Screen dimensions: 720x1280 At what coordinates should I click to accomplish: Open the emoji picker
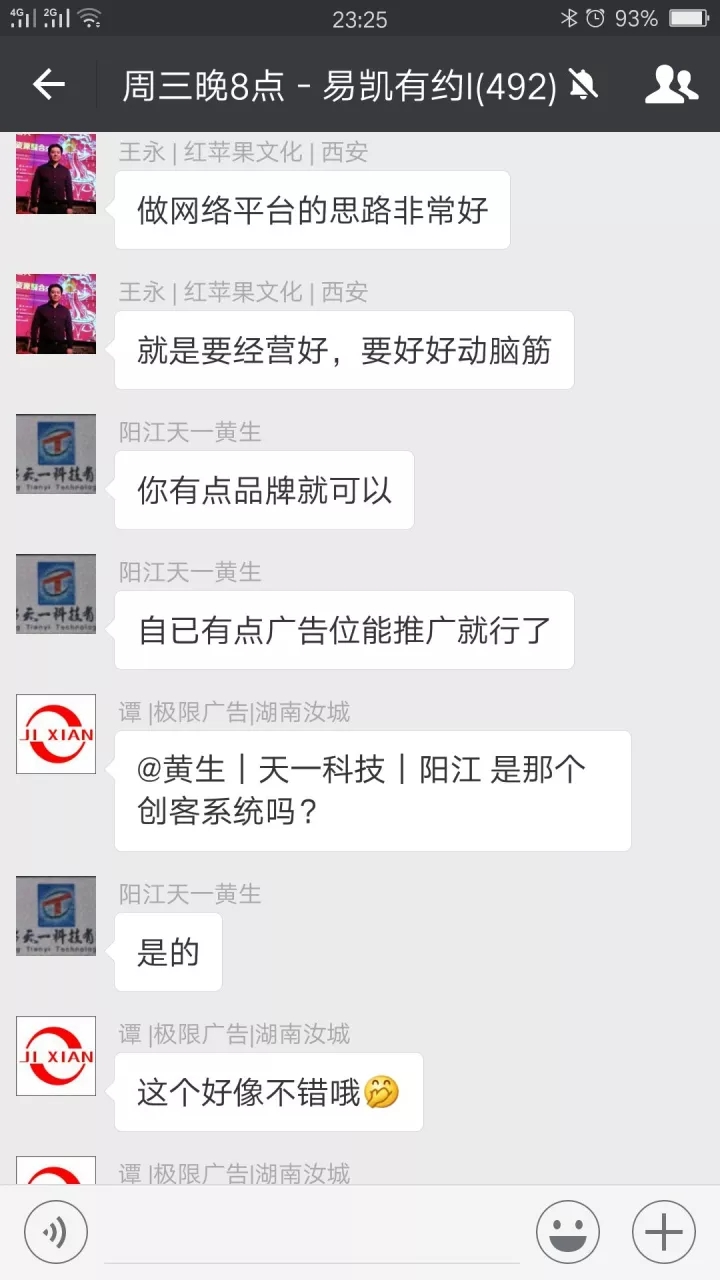(567, 1231)
